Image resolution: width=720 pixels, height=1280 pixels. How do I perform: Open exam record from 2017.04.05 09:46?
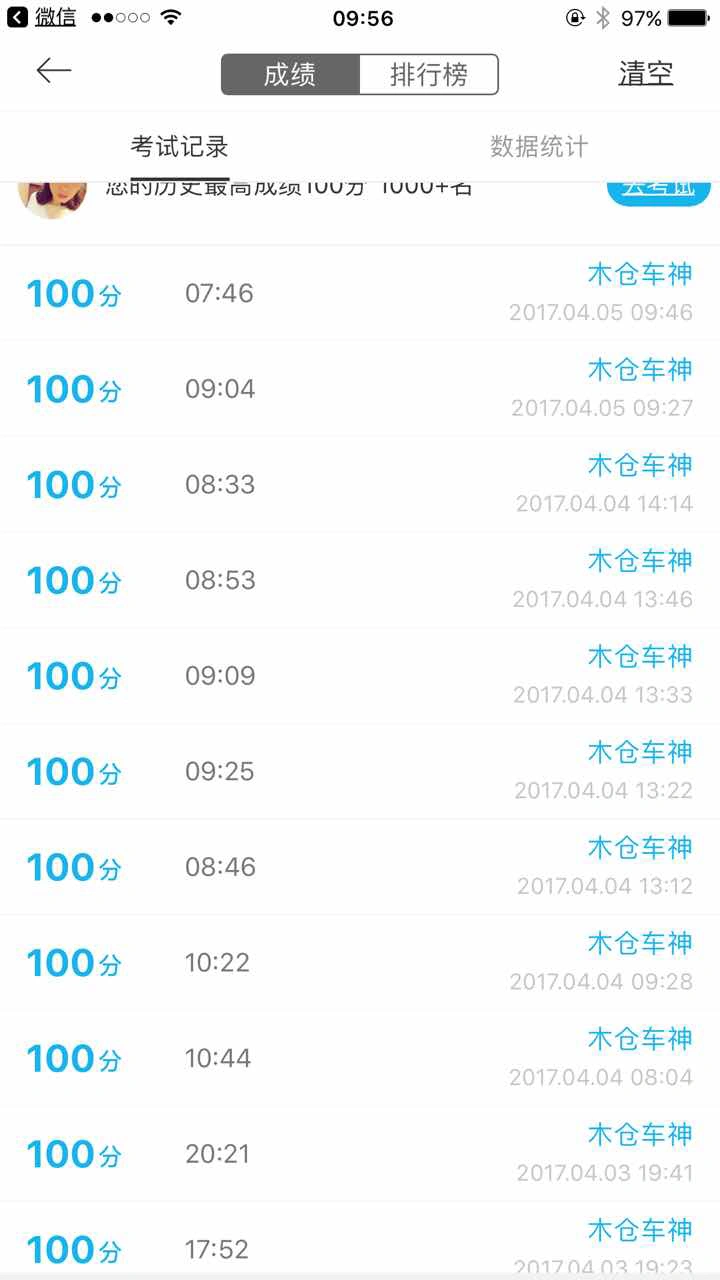click(x=360, y=294)
